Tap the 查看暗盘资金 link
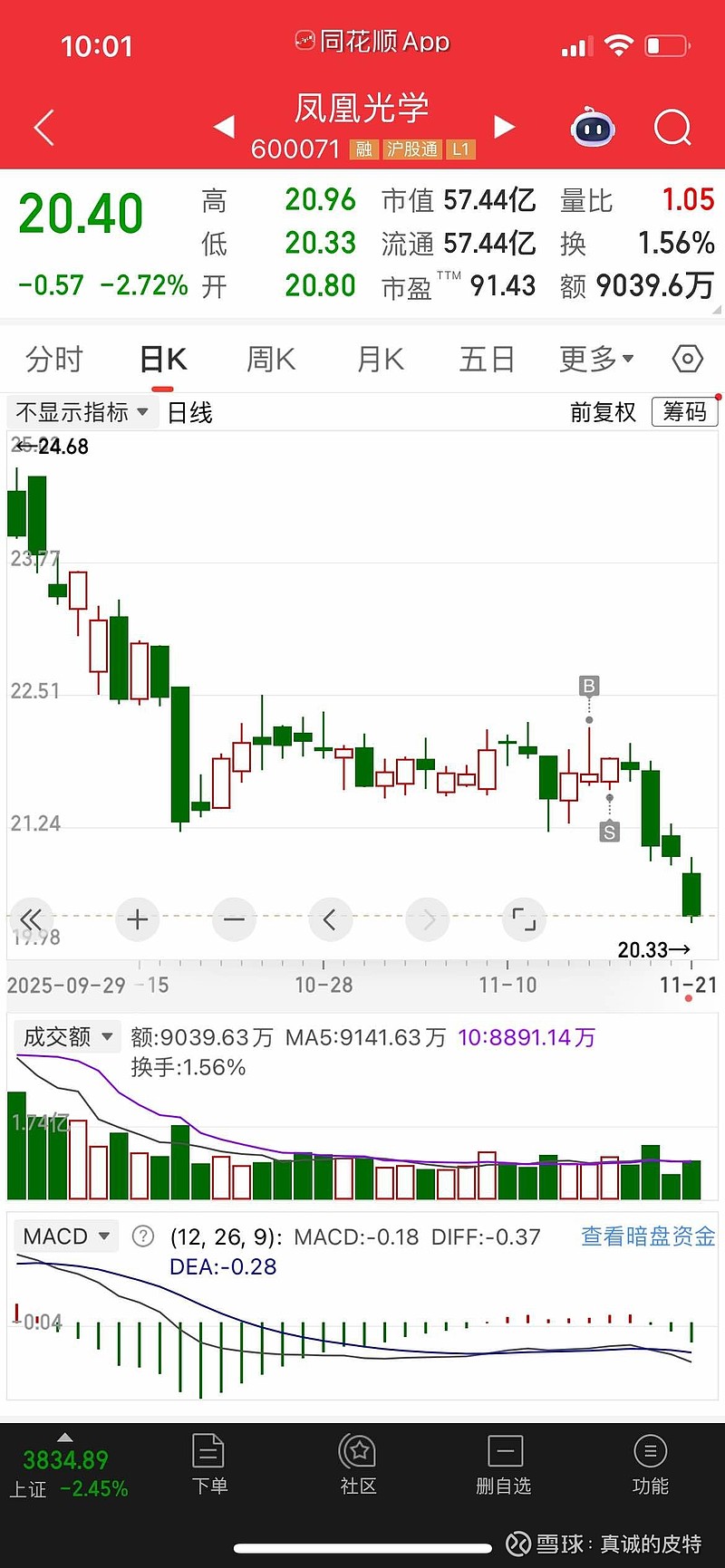 (648, 1236)
